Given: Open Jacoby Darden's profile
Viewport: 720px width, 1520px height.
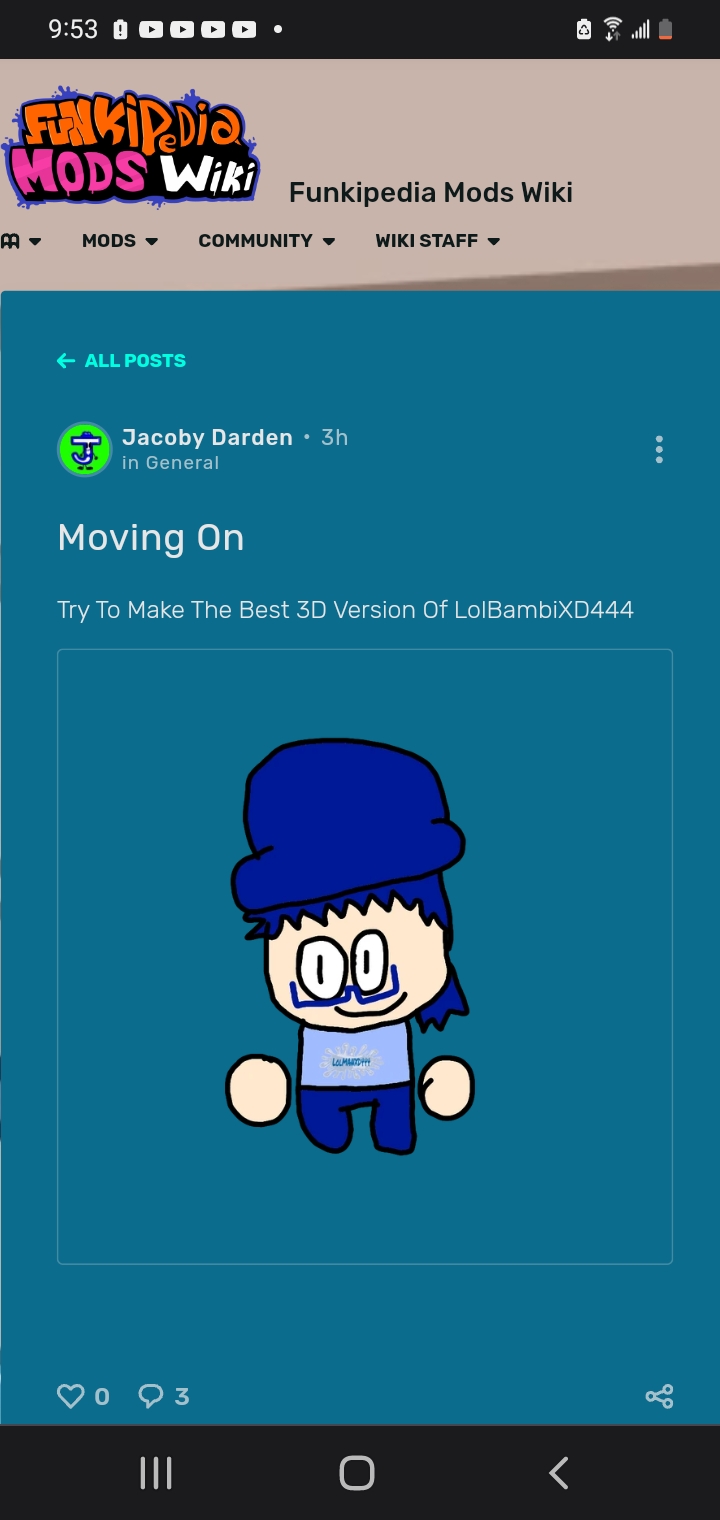Looking at the screenshot, I should [207, 437].
